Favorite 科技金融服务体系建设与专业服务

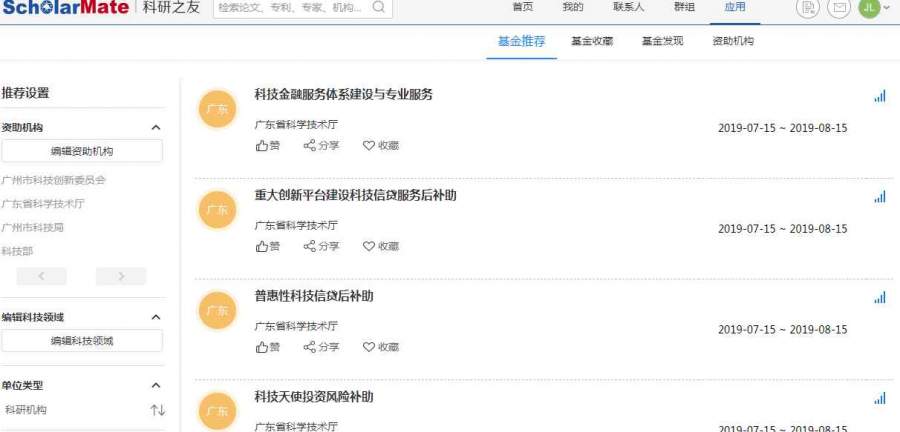tap(381, 146)
